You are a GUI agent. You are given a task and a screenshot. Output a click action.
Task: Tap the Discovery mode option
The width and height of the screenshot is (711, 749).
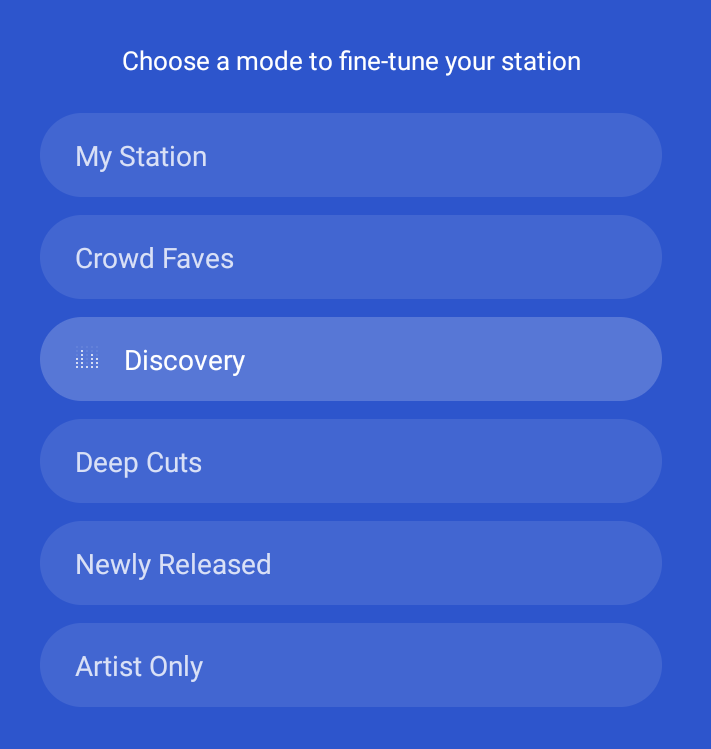point(350,359)
